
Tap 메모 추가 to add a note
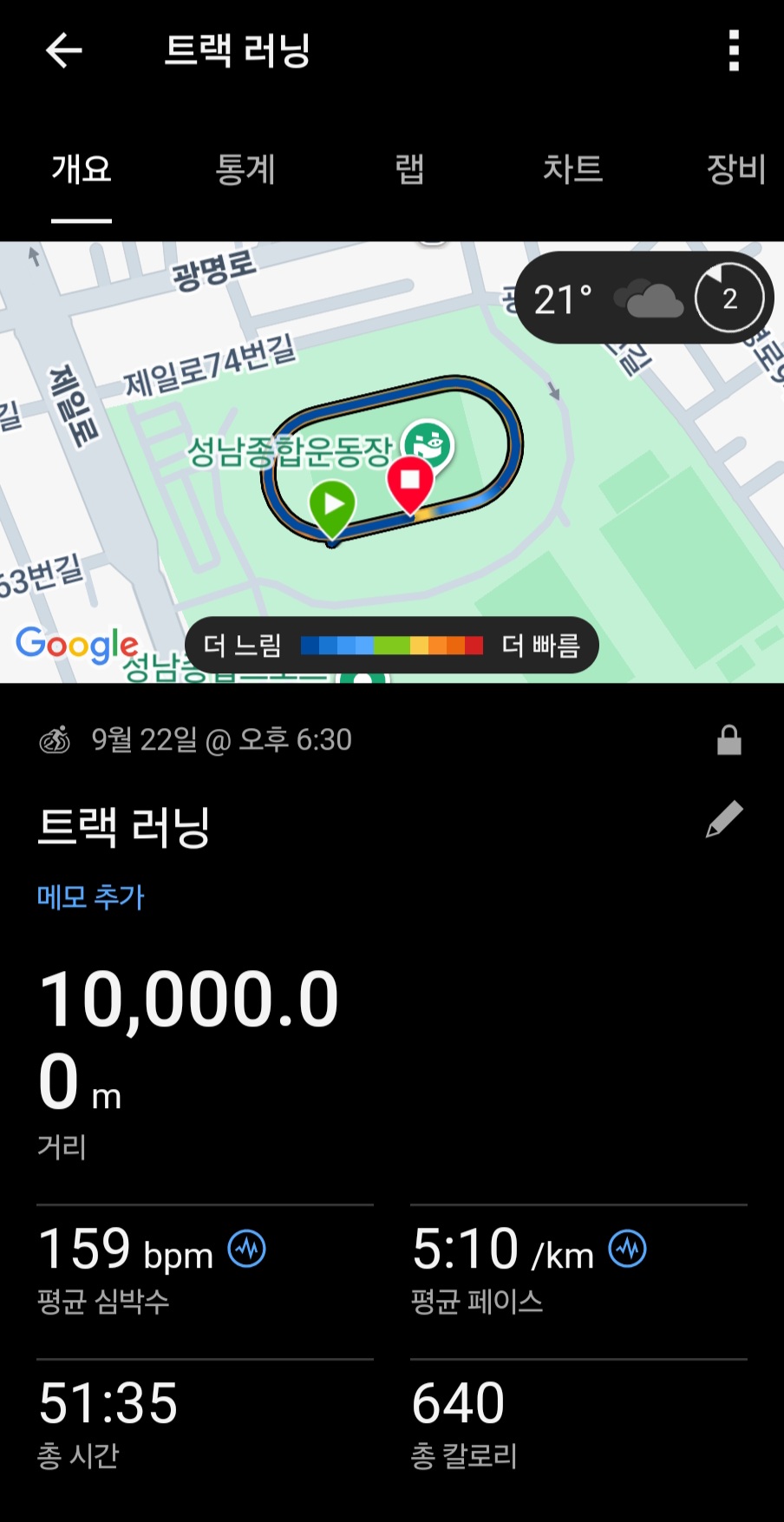pyautogui.click(x=90, y=896)
